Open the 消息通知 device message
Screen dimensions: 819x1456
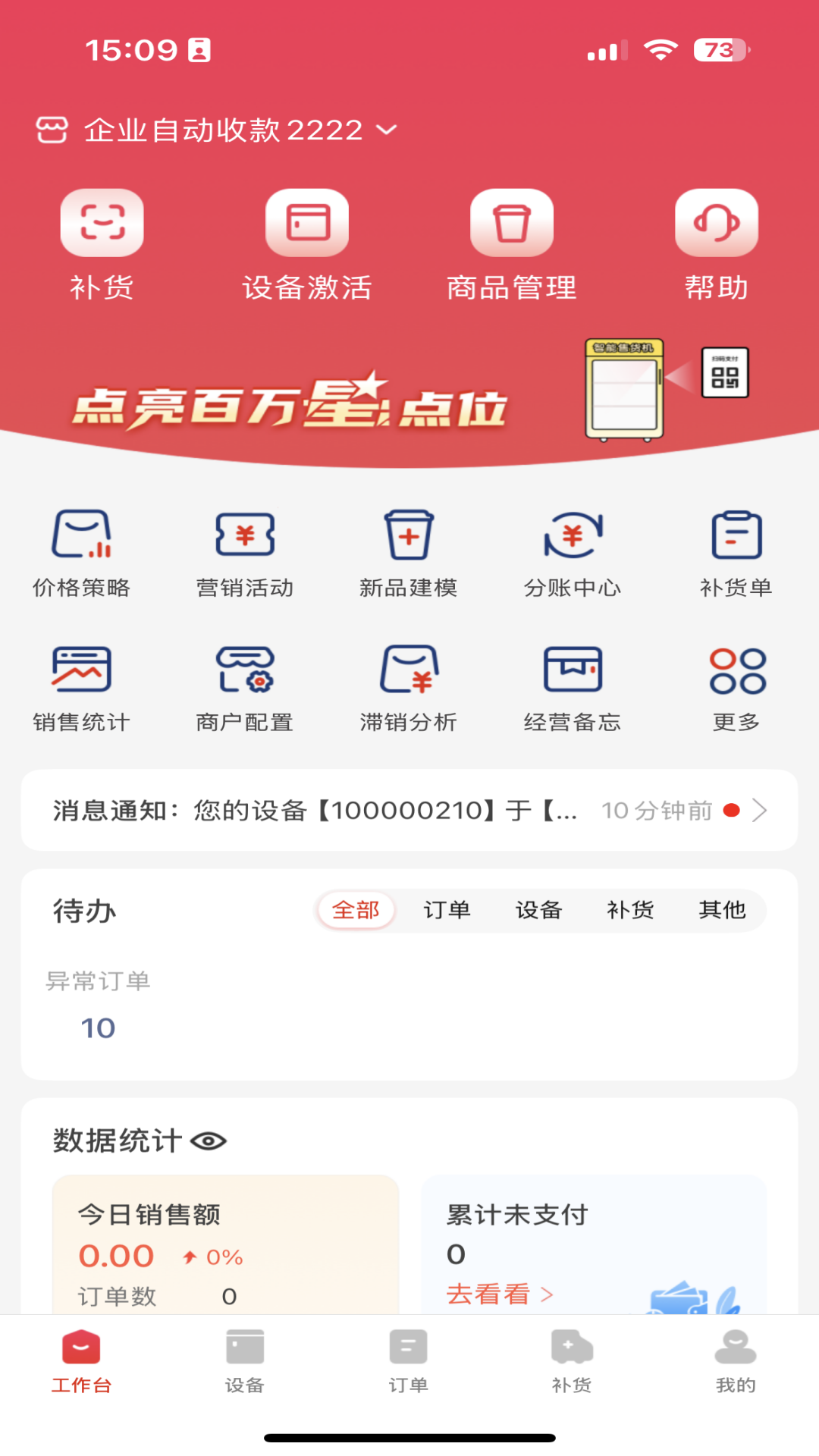point(409,811)
